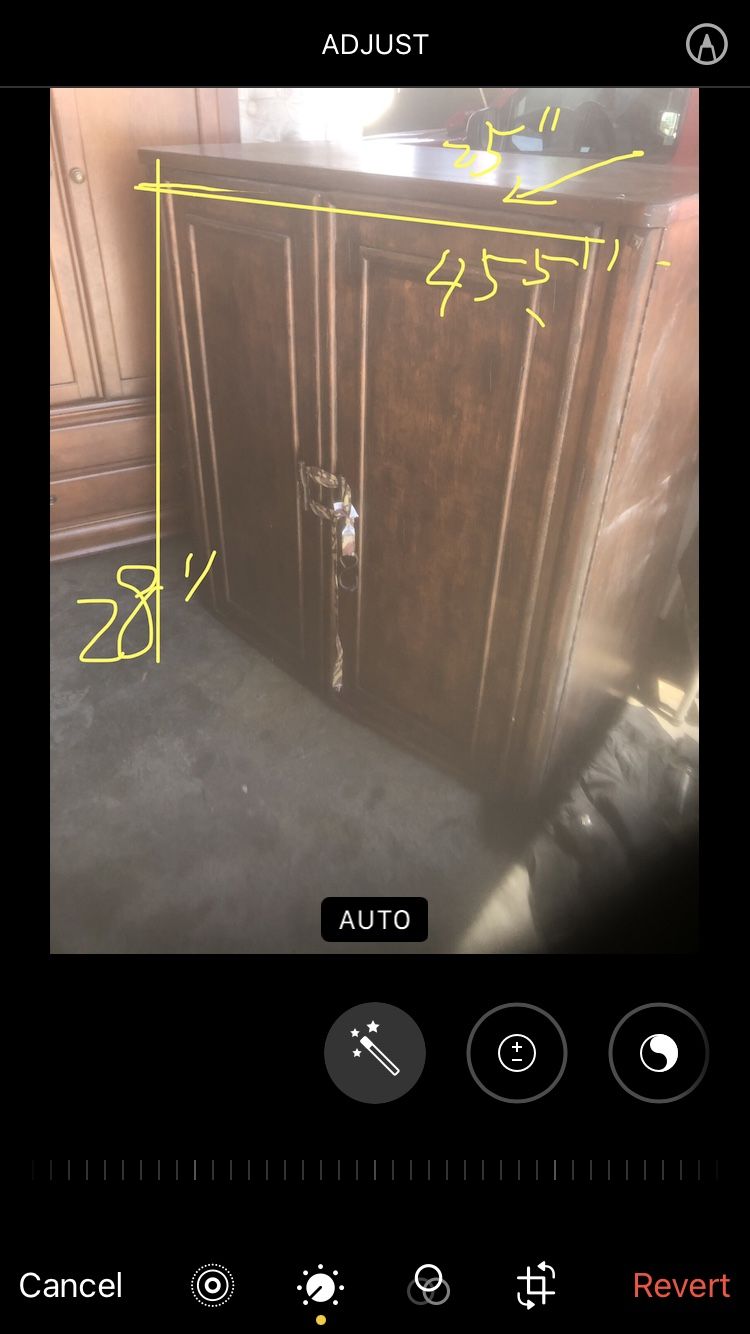Cancel the photo edits
Screen dimensions: 750x1334
pyautogui.click(x=70, y=1285)
